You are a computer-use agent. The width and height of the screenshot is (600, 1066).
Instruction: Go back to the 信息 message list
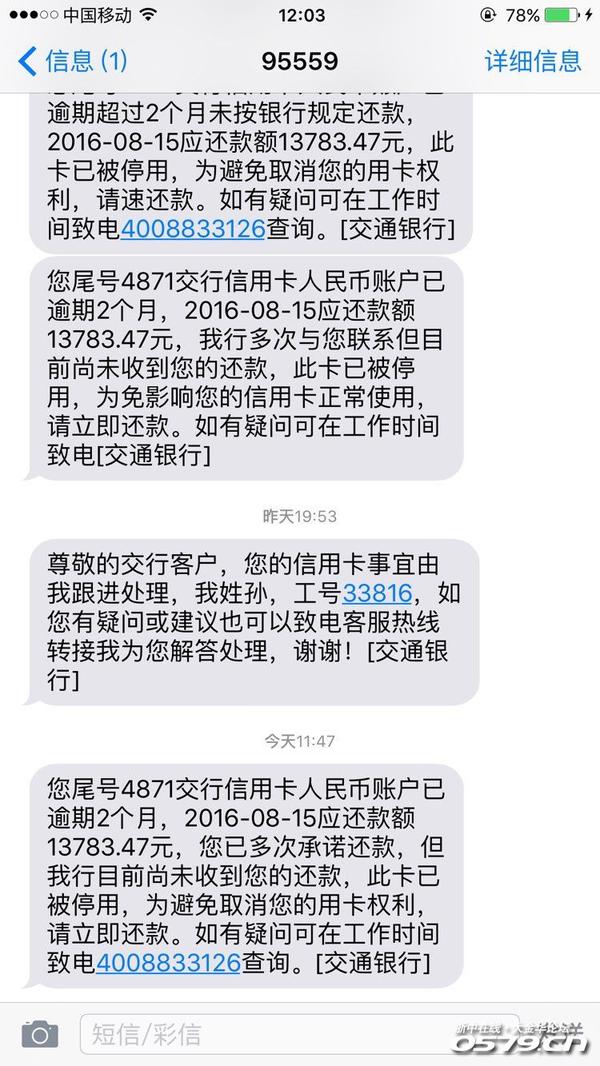coord(72,61)
